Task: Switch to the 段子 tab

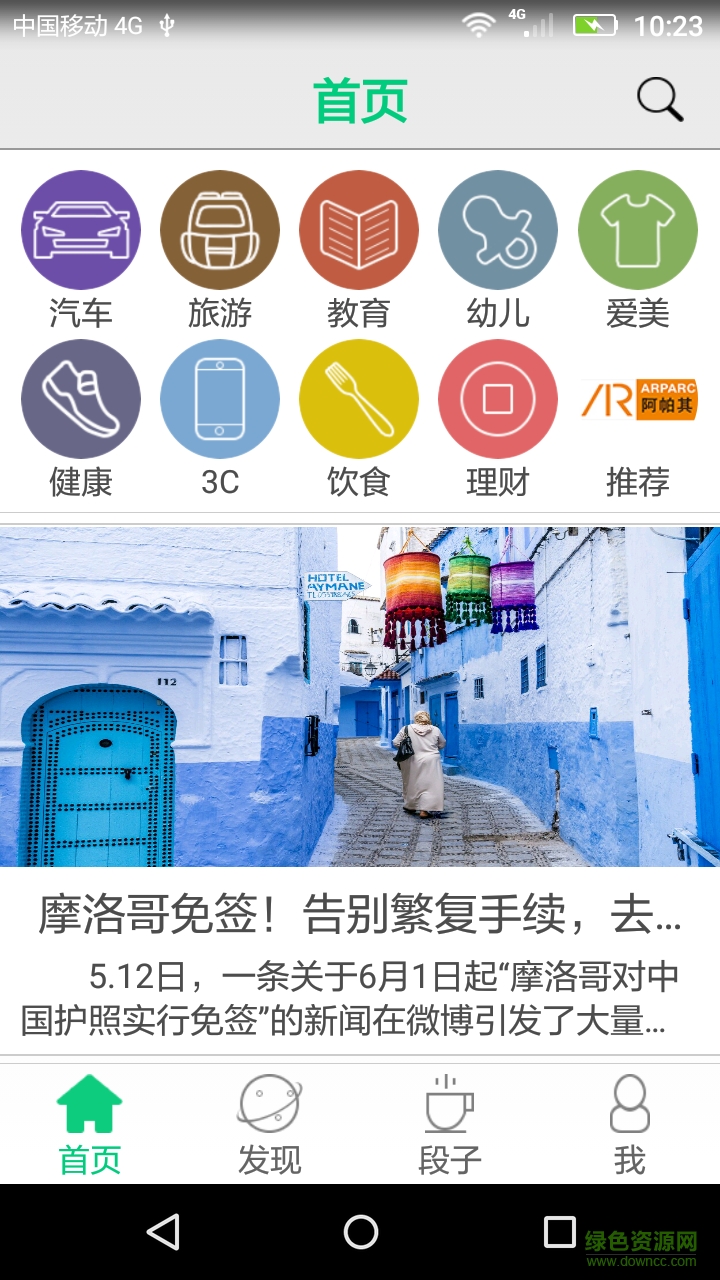Action: [449, 1125]
